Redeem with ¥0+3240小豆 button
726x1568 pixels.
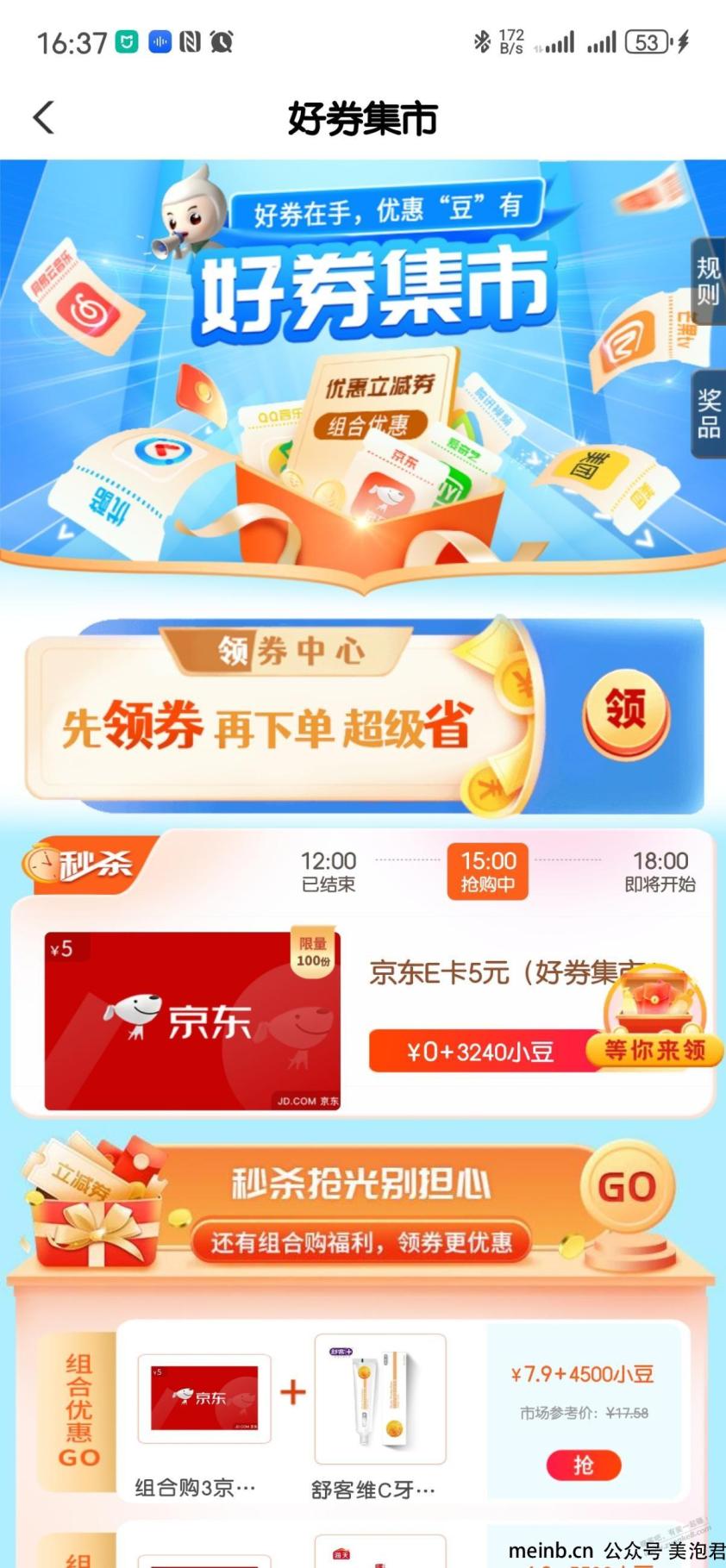(479, 1052)
